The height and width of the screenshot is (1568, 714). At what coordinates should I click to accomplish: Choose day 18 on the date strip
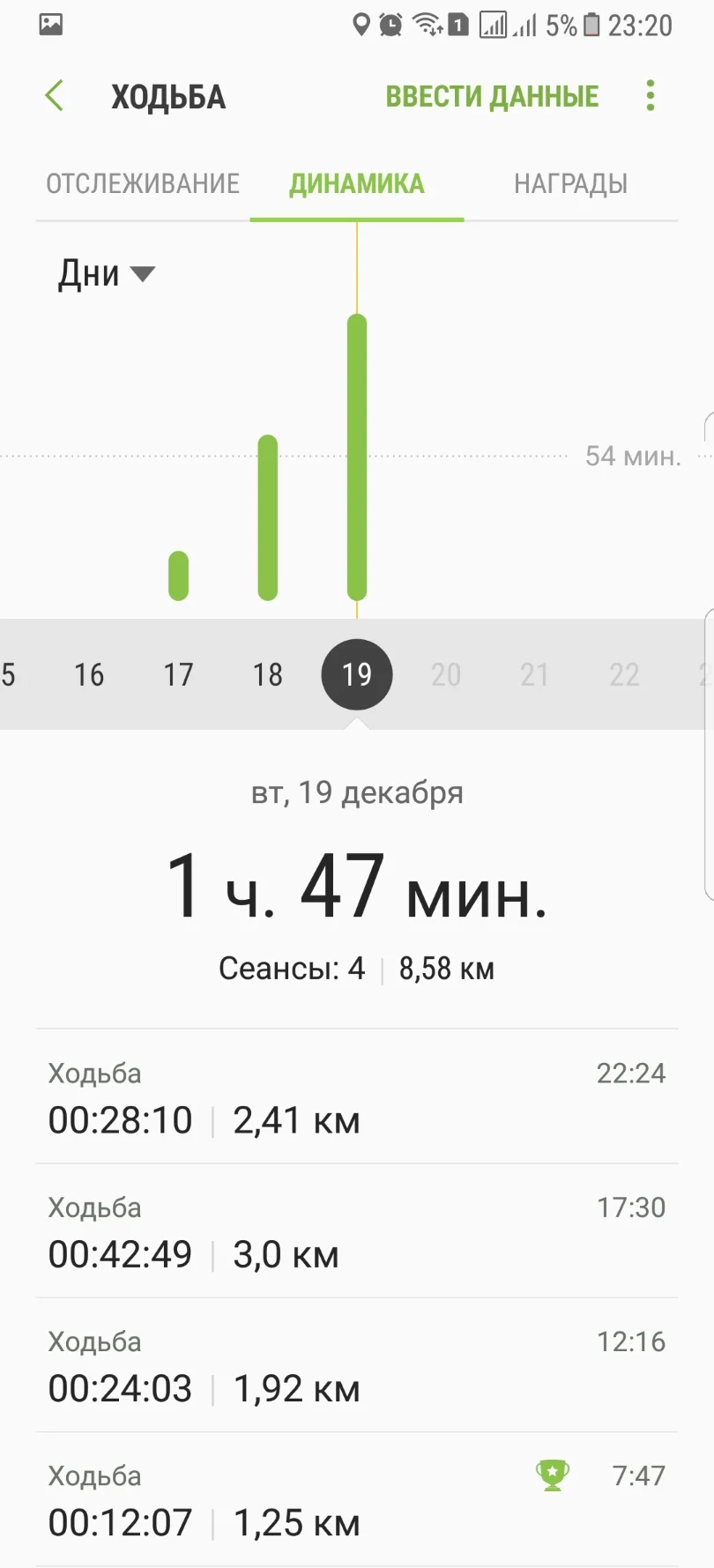268,675
